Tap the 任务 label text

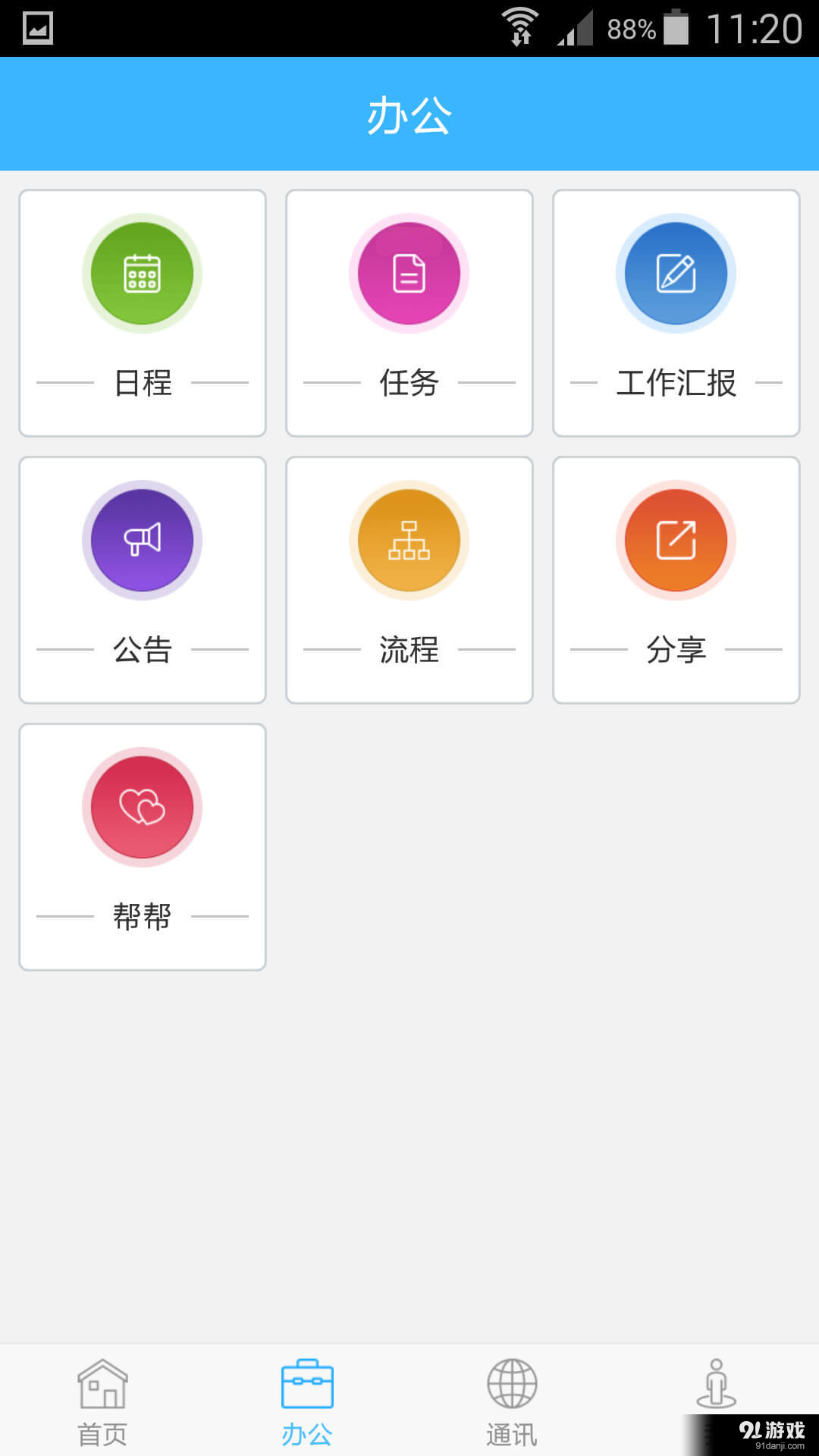coord(409,384)
